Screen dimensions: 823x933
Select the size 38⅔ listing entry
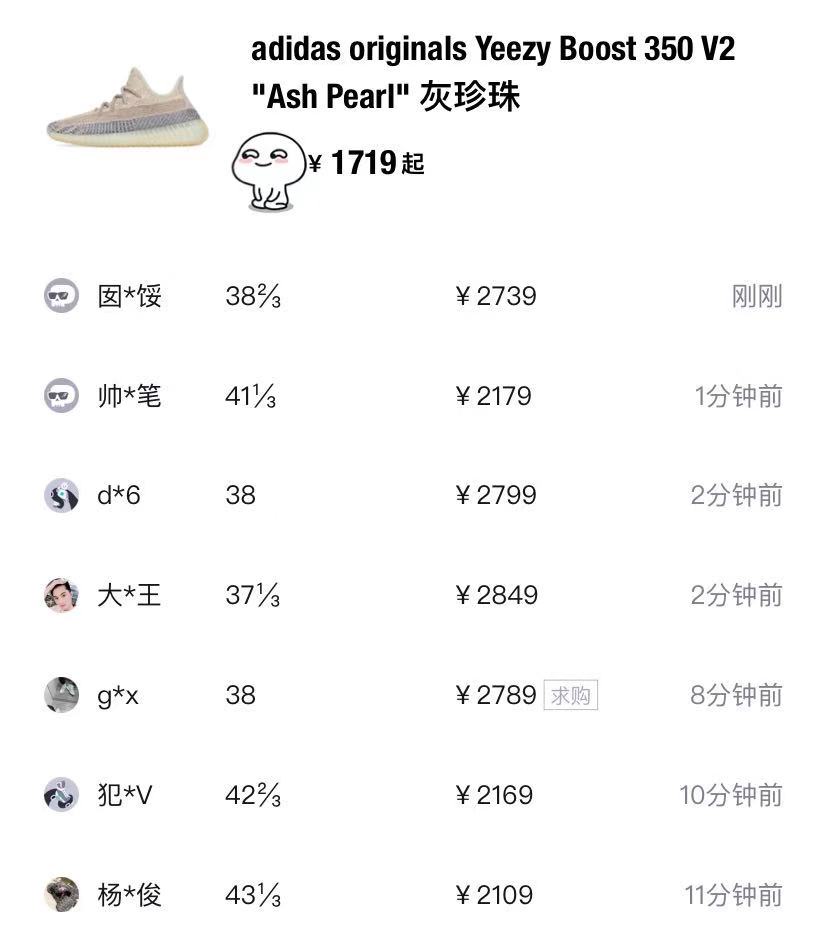[246, 296]
